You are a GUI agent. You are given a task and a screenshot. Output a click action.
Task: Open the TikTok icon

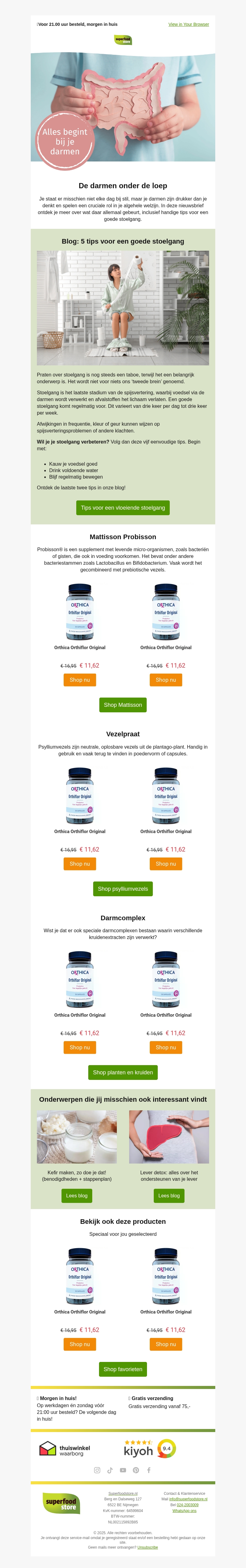tap(110, 1470)
